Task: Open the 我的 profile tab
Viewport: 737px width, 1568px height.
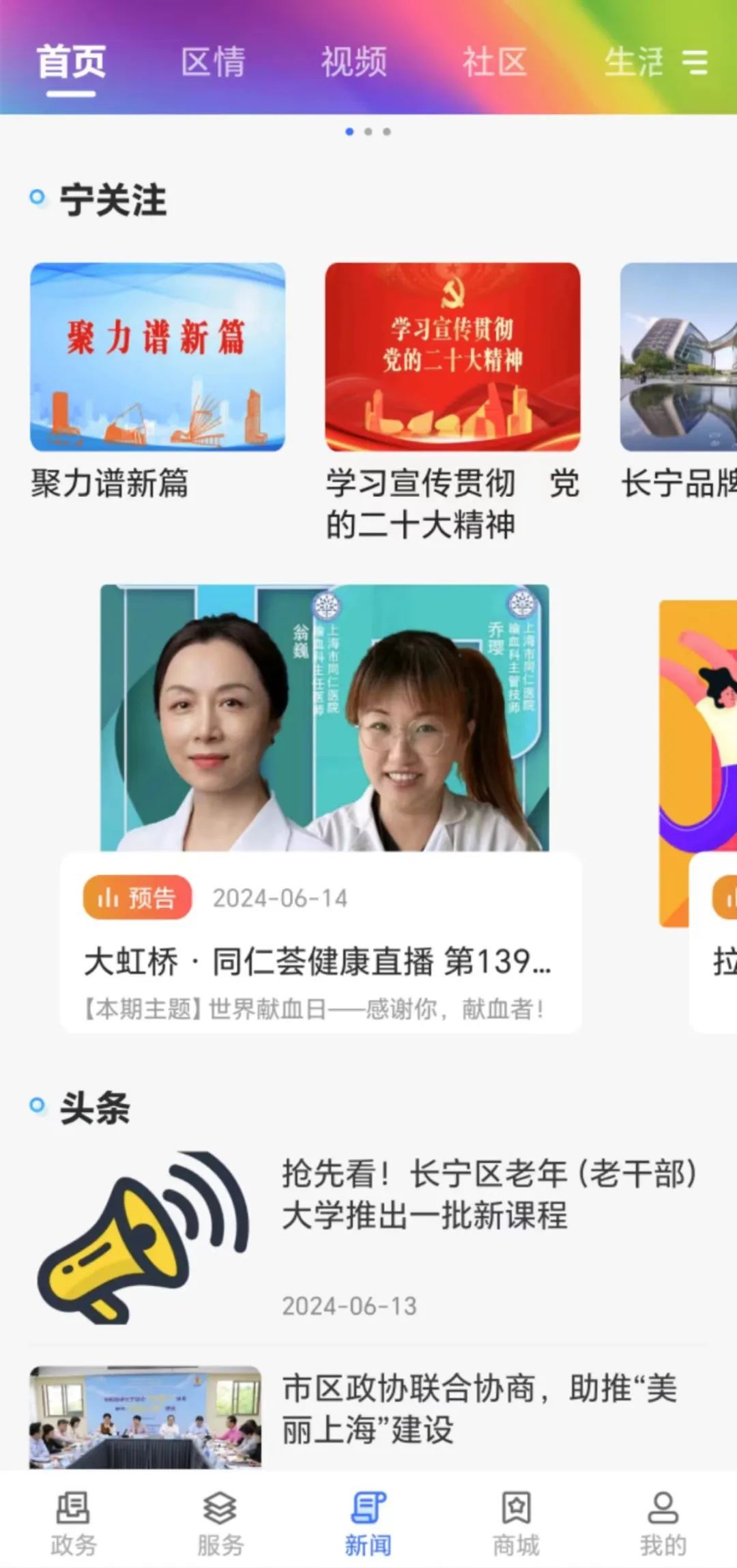Action: click(663, 1522)
